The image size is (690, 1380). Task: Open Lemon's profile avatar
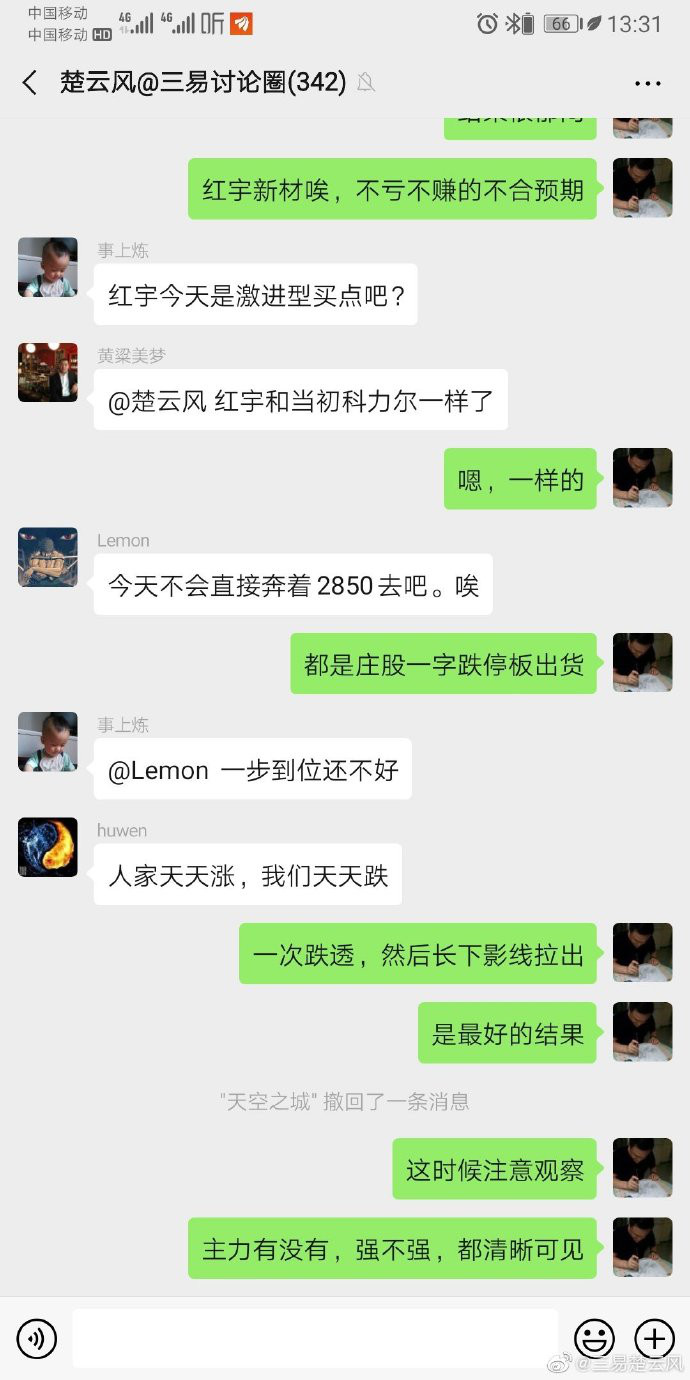(x=48, y=557)
